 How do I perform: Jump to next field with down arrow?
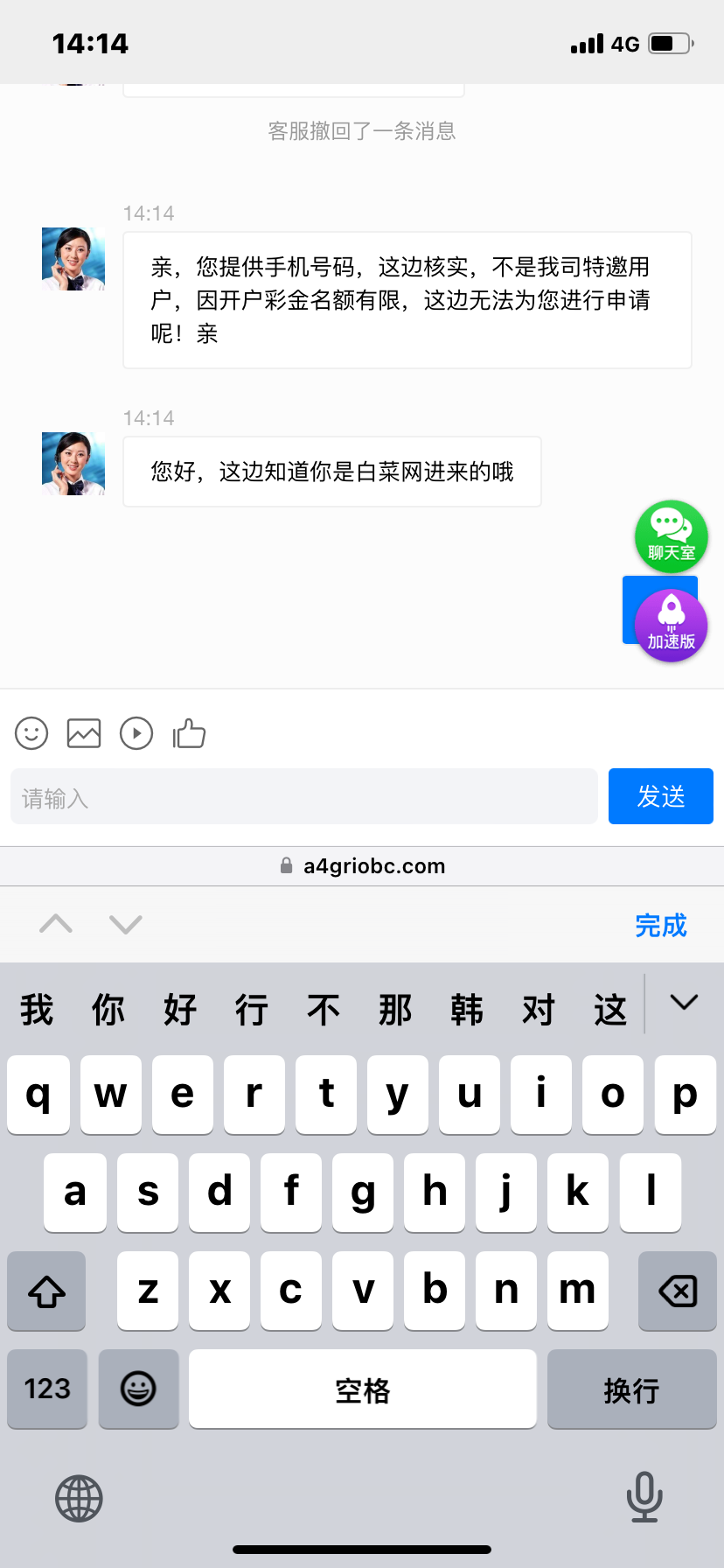click(x=126, y=924)
